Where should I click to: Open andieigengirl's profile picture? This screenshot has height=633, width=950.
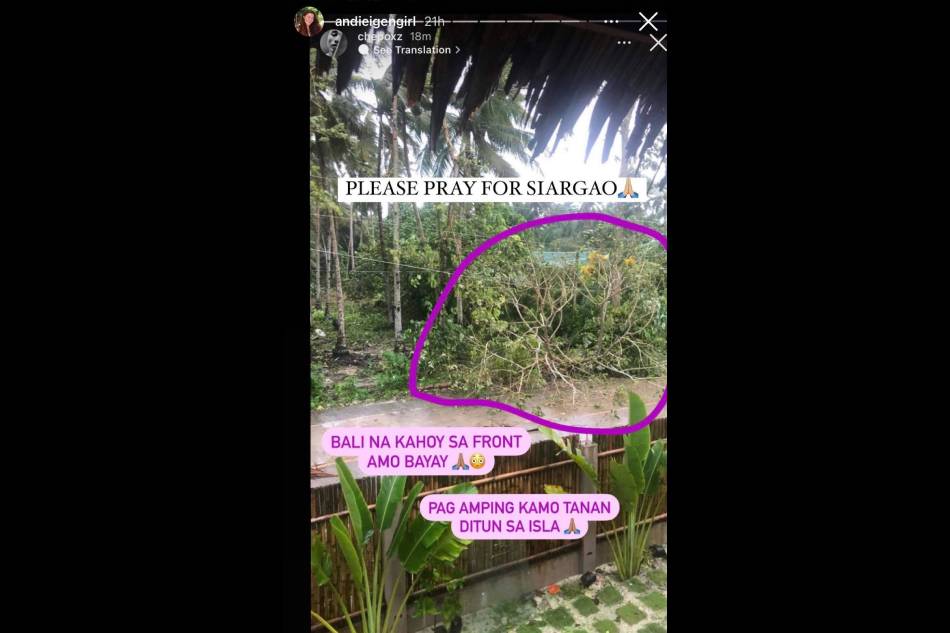(x=308, y=21)
